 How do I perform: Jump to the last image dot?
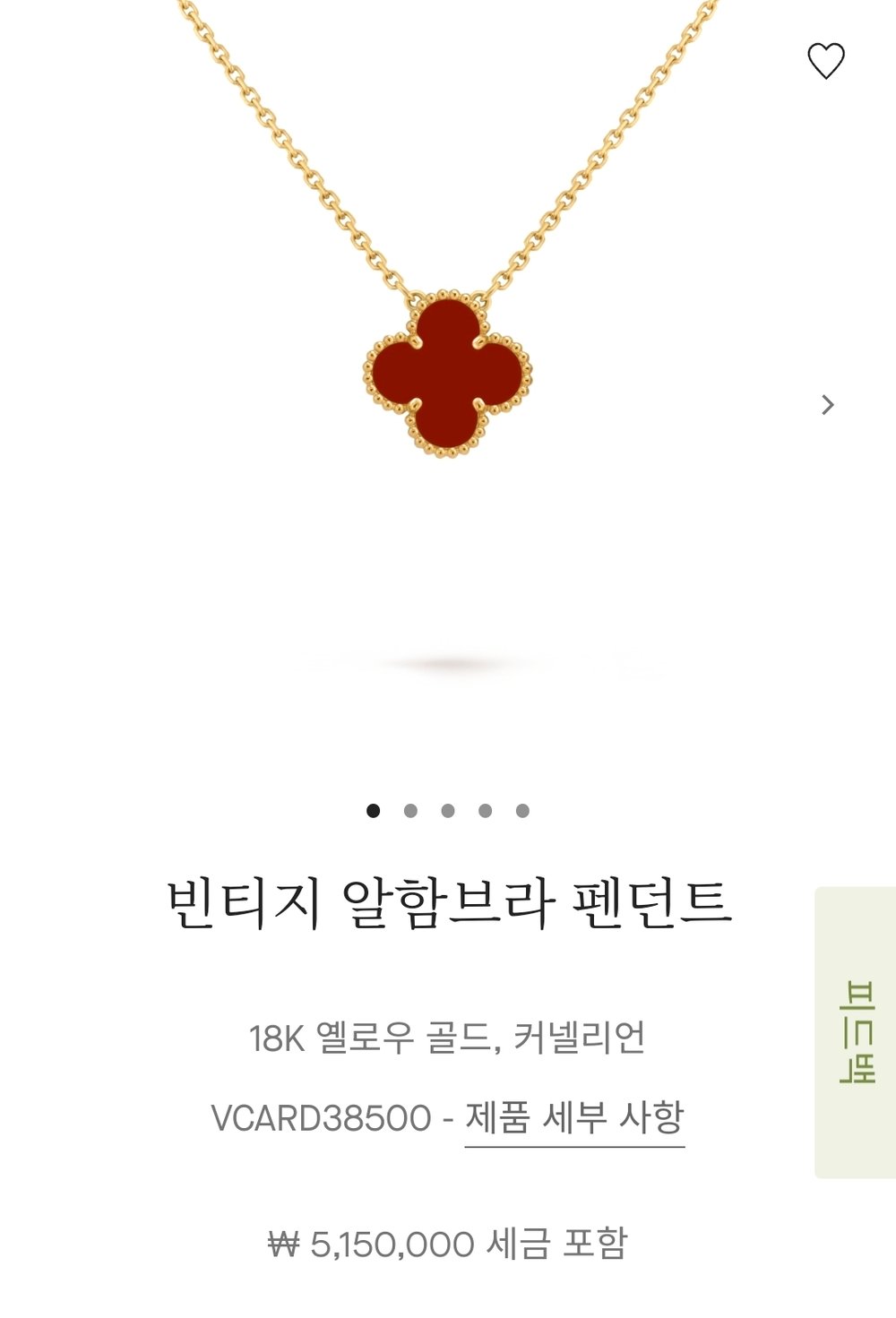pyautogui.click(x=522, y=811)
